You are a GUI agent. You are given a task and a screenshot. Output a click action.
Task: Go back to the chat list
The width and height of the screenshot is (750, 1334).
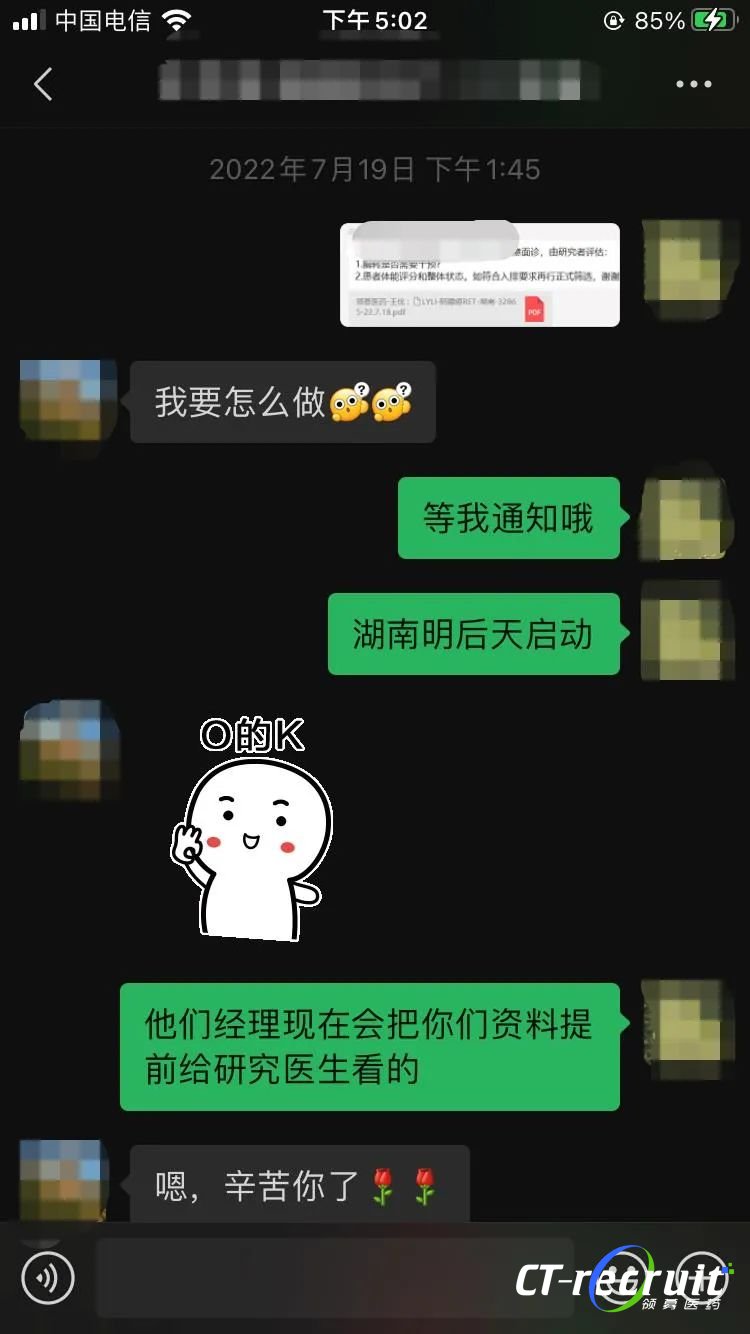(43, 85)
